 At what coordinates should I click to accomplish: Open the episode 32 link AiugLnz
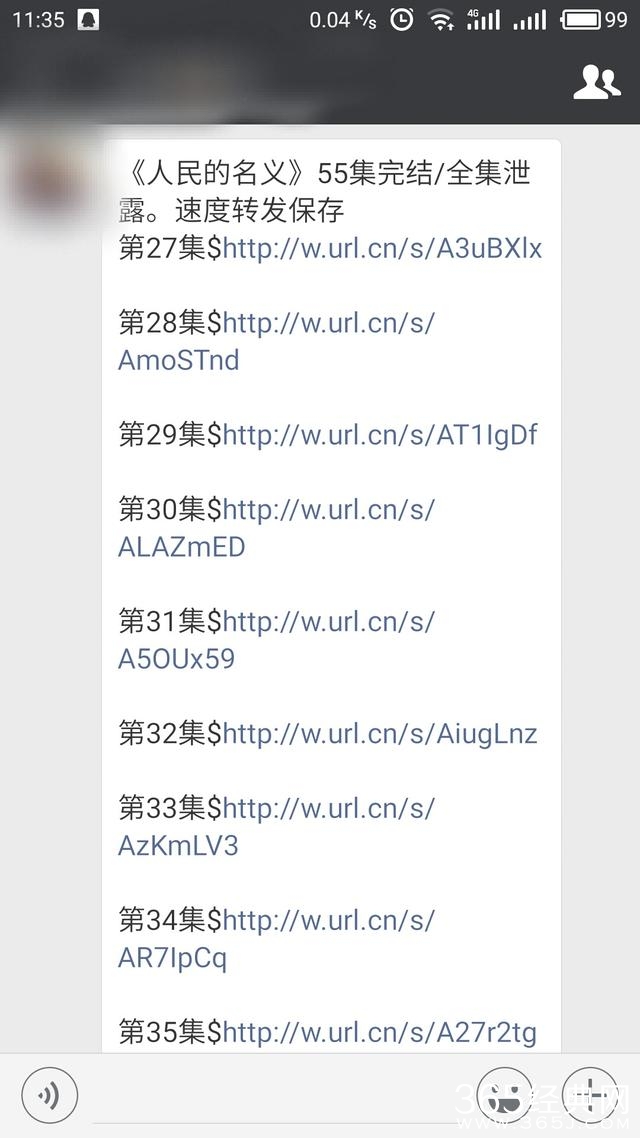(x=380, y=733)
